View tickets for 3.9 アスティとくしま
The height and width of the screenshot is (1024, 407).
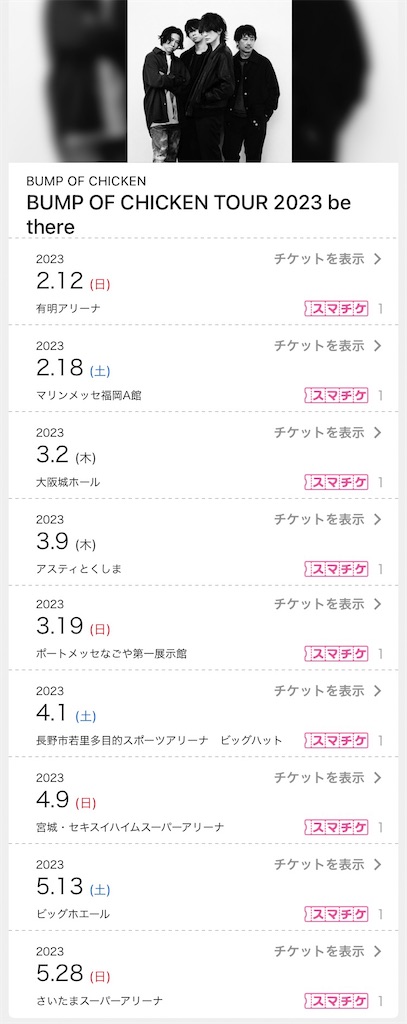click(x=327, y=519)
